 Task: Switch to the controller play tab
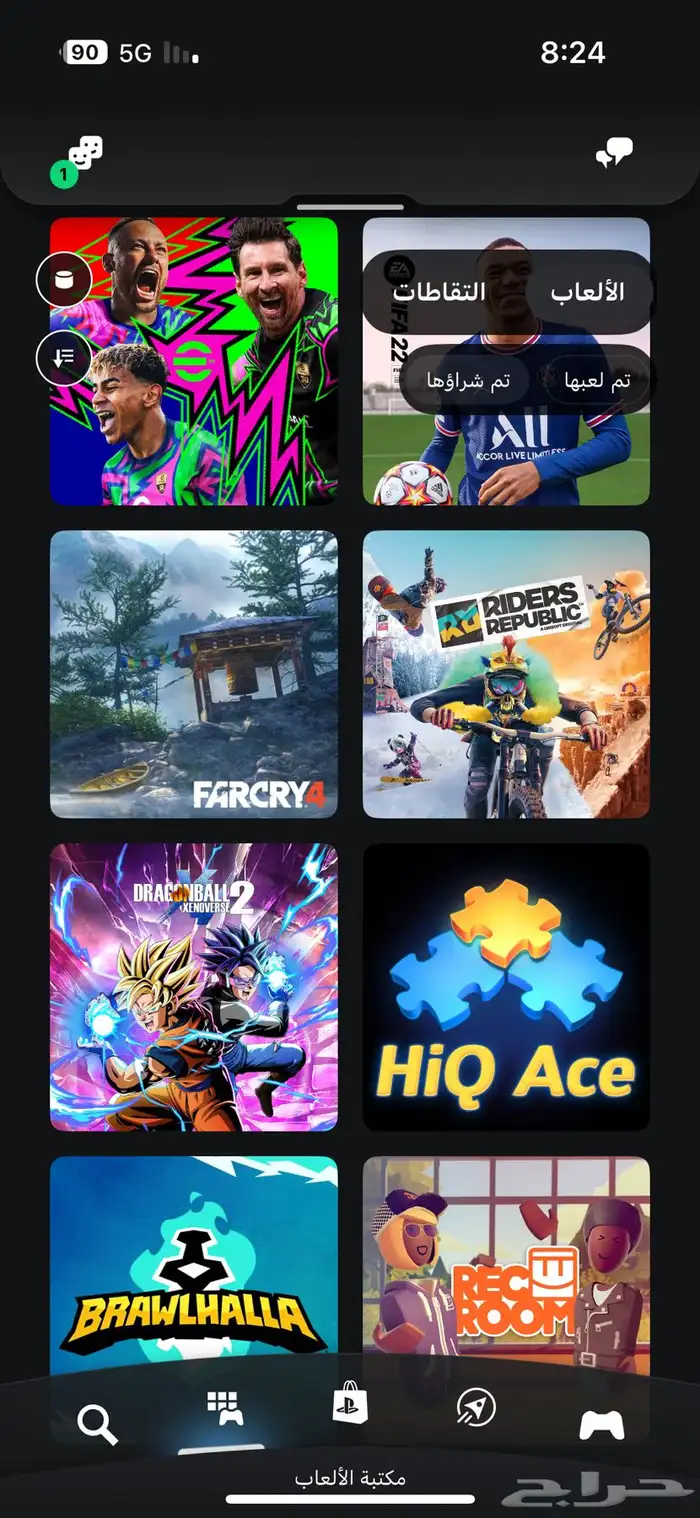(x=602, y=1423)
